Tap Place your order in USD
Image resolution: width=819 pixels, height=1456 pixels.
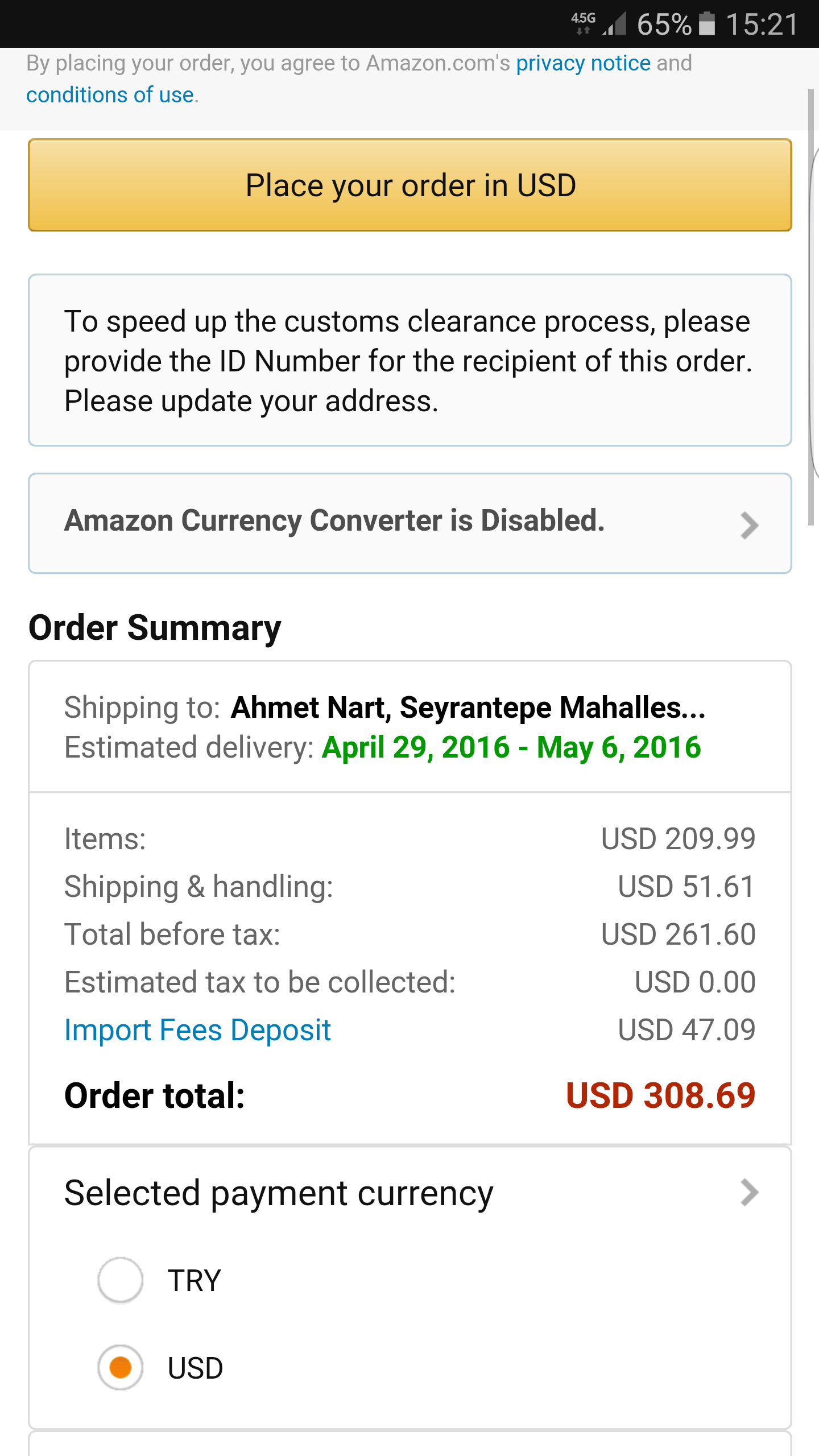tap(410, 185)
